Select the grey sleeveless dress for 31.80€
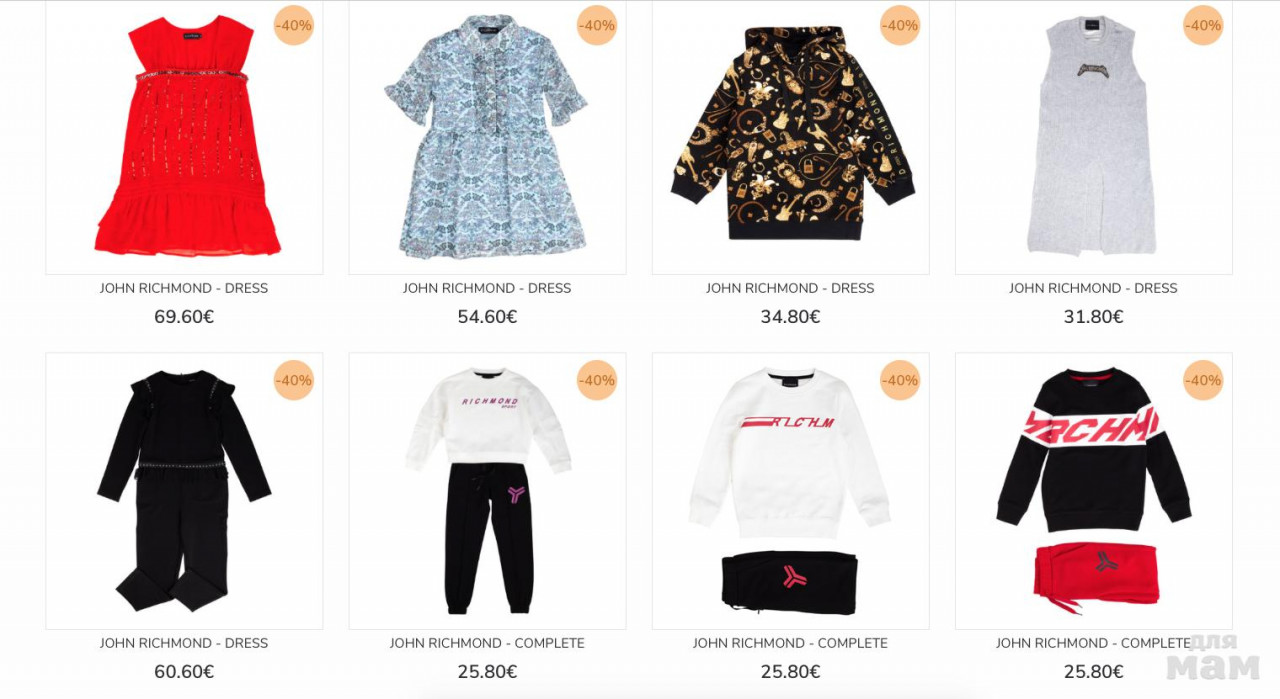 tap(1093, 137)
